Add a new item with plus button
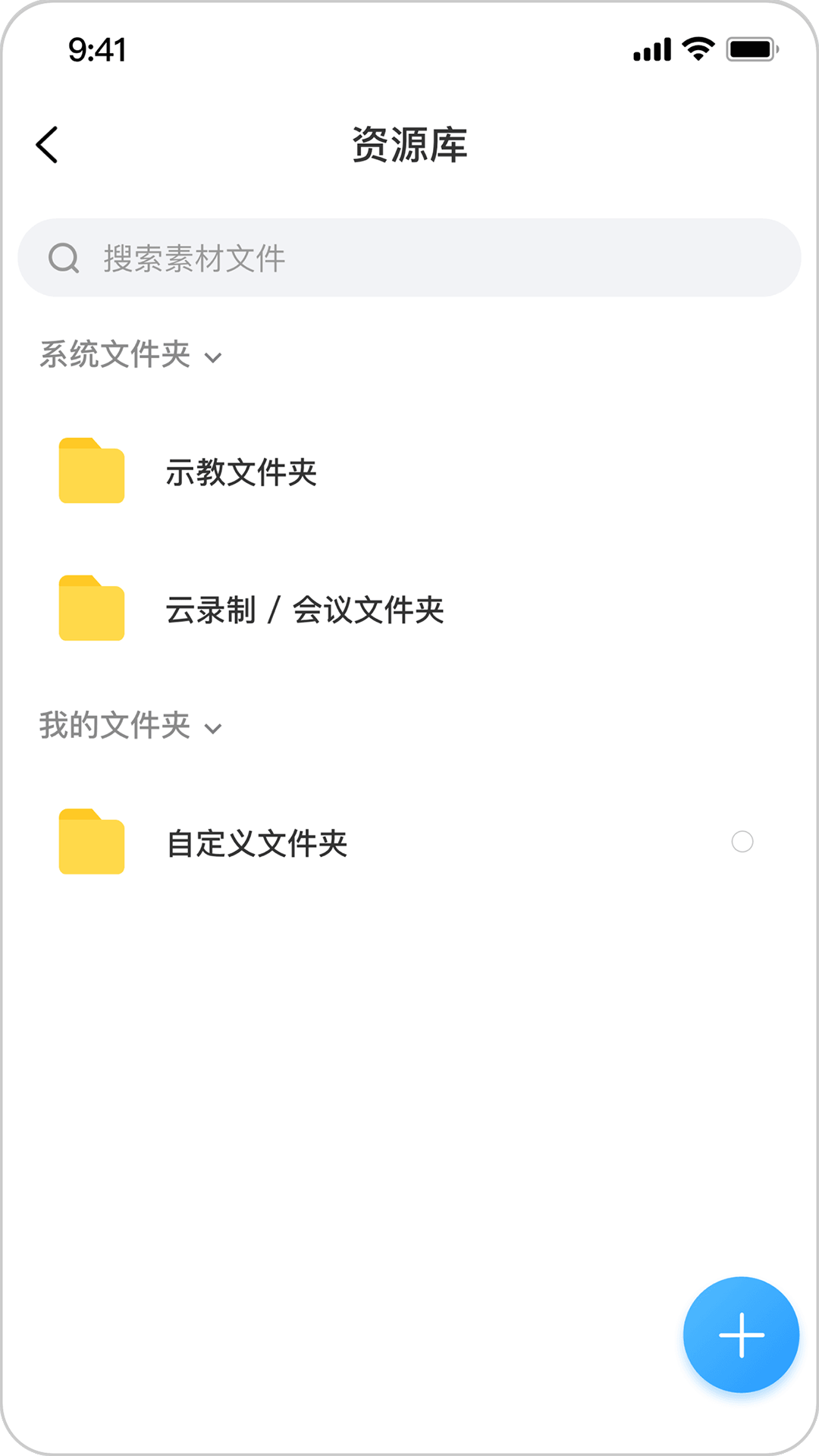The height and width of the screenshot is (1456, 819). [x=741, y=1335]
